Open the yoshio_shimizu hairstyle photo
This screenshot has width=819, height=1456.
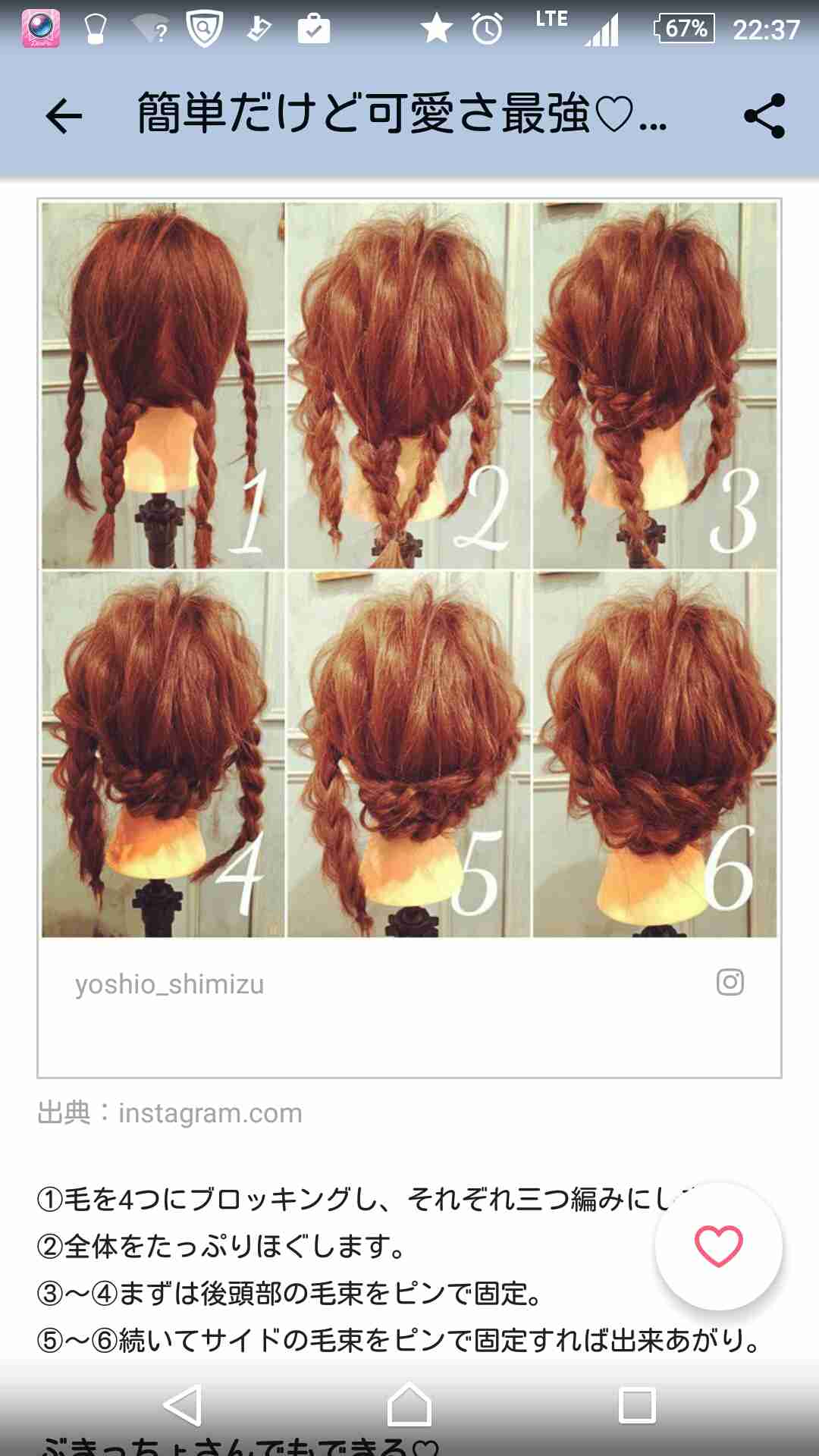[409, 570]
